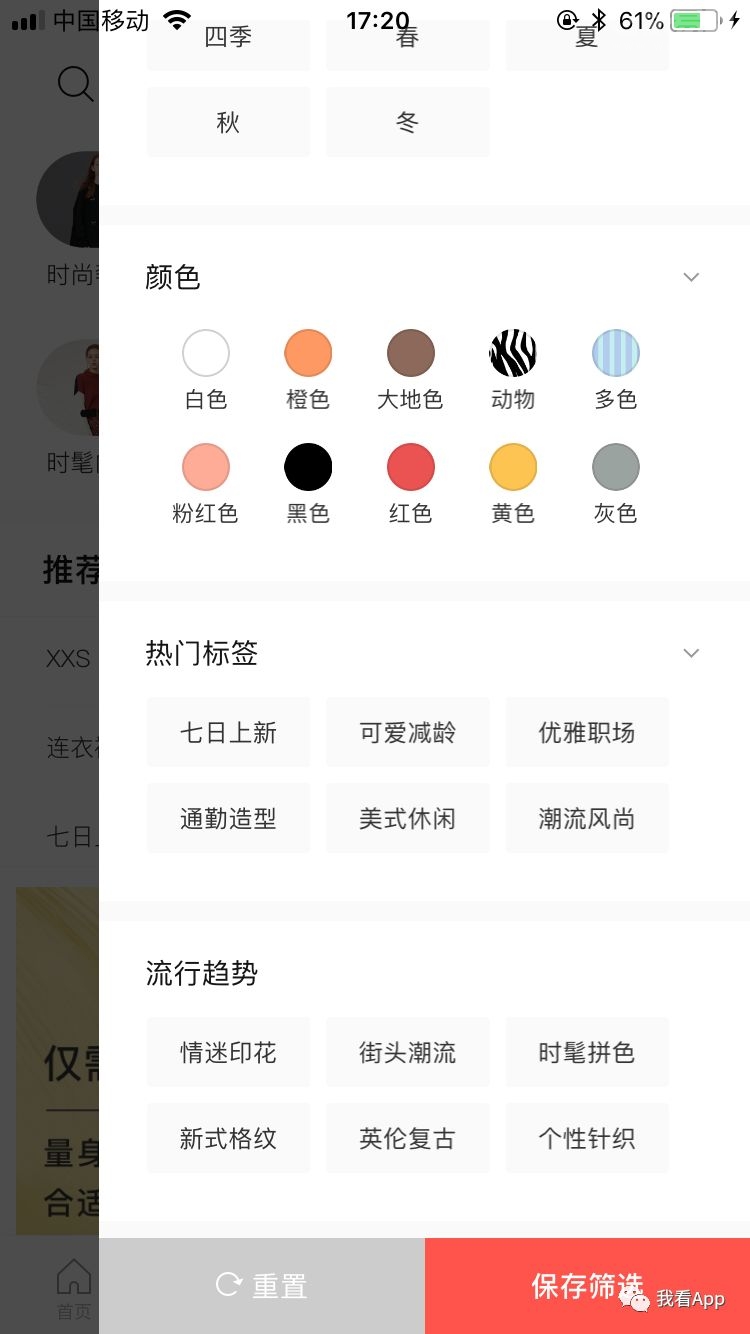
Task: Choose the 街头潮流 trend chip
Action: point(407,1052)
